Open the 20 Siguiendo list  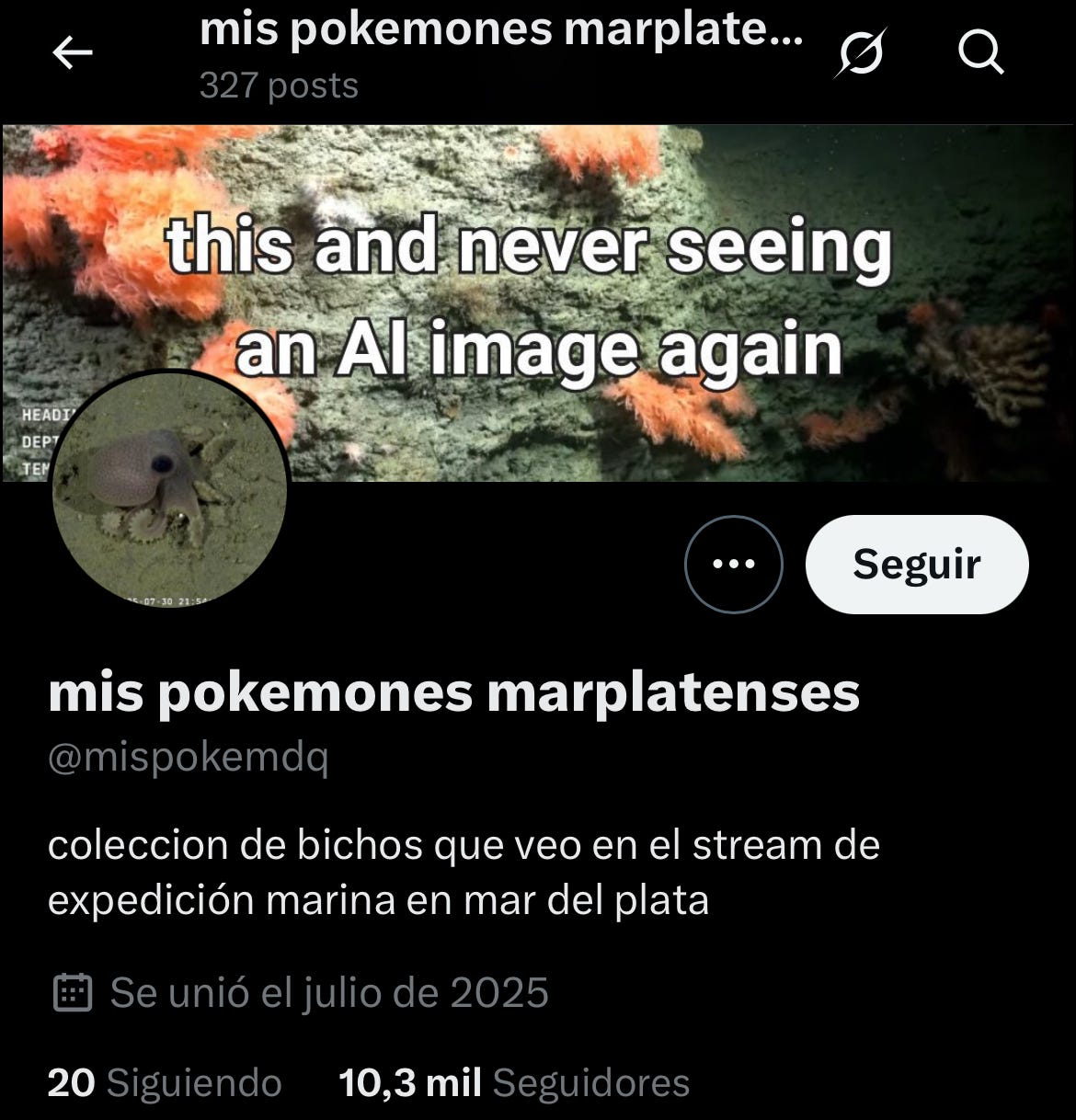[165, 1082]
